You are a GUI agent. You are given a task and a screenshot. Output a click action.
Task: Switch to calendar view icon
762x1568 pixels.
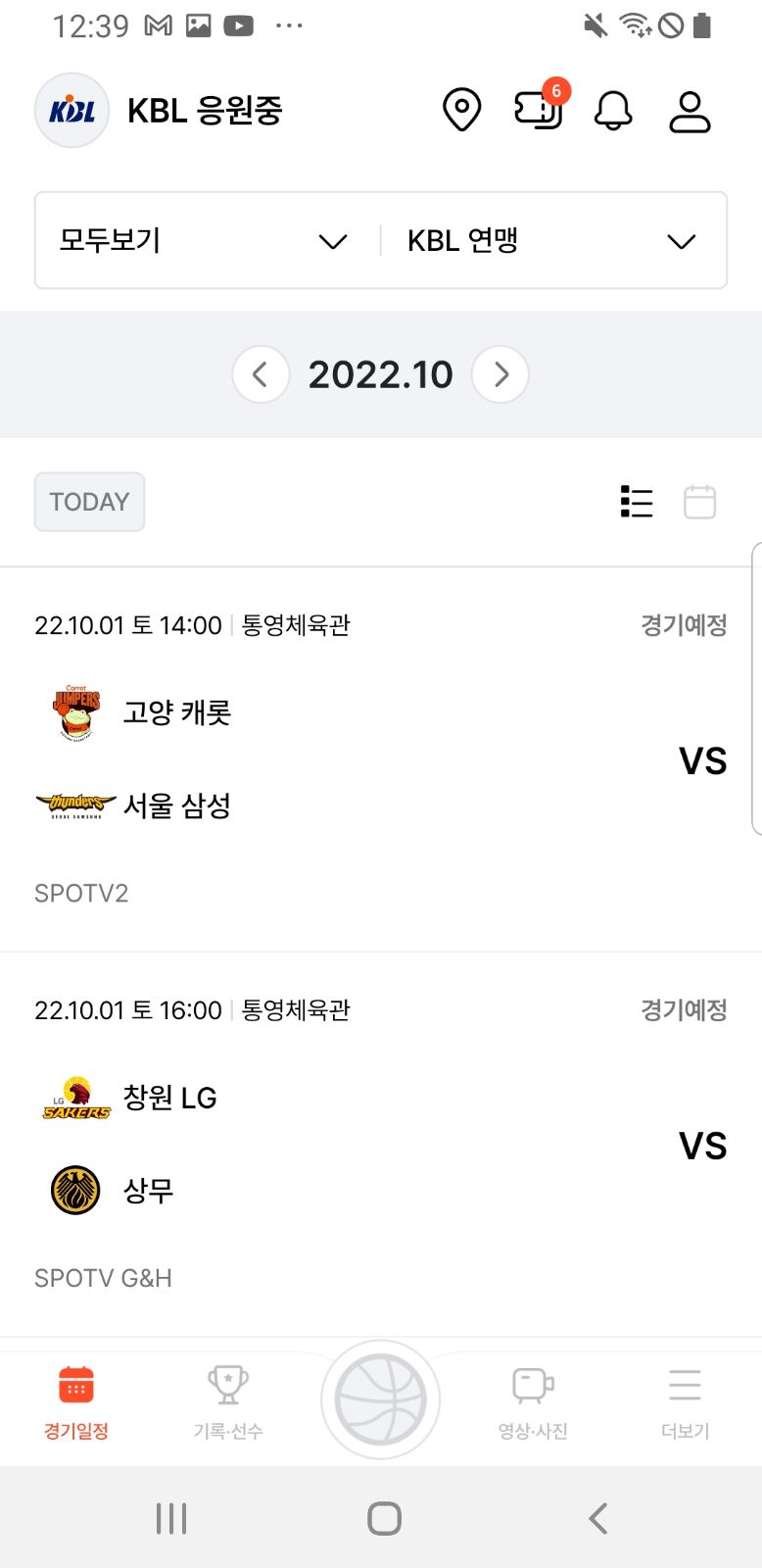coord(699,502)
